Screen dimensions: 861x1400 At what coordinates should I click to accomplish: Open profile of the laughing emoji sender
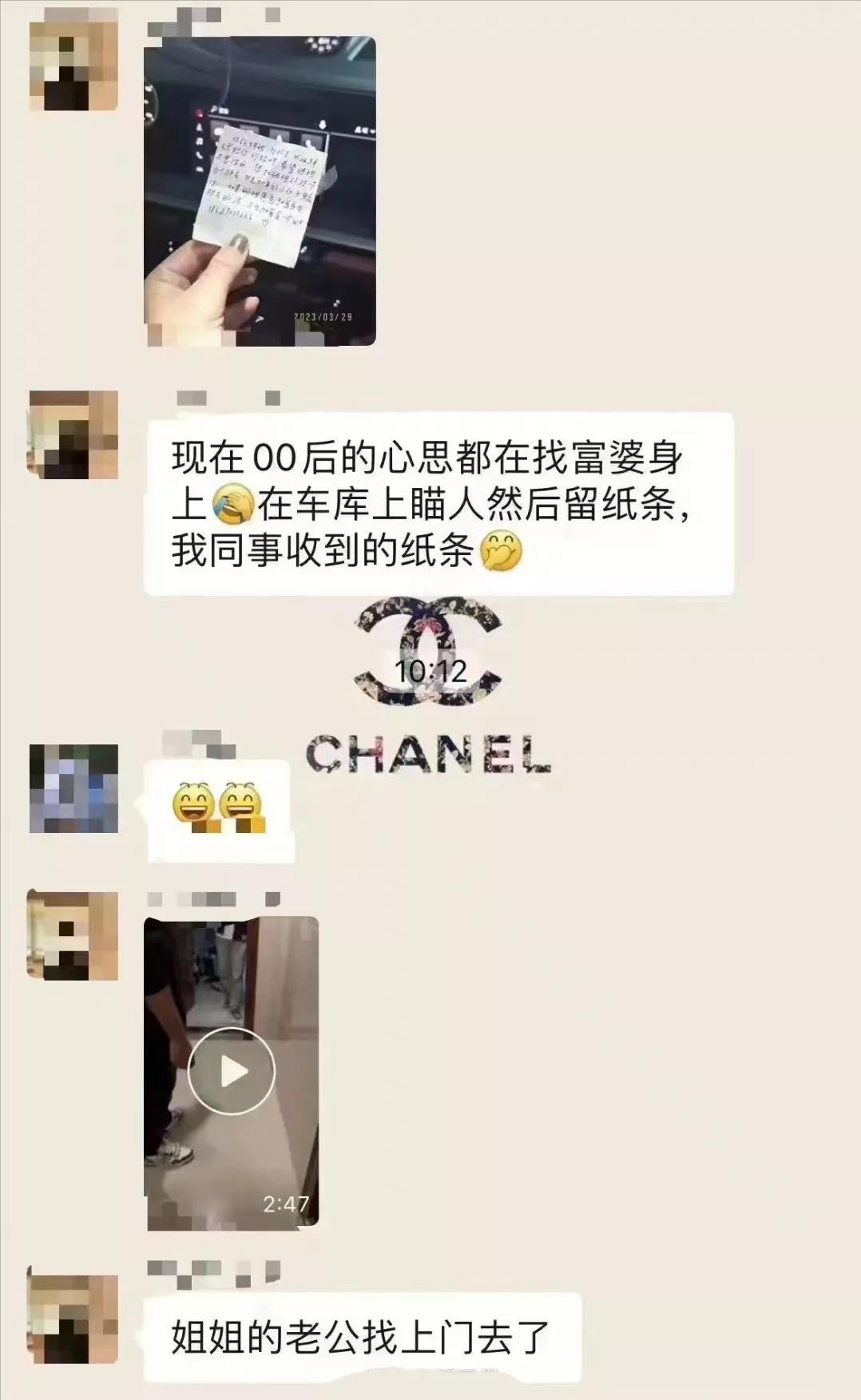pos(73,788)
